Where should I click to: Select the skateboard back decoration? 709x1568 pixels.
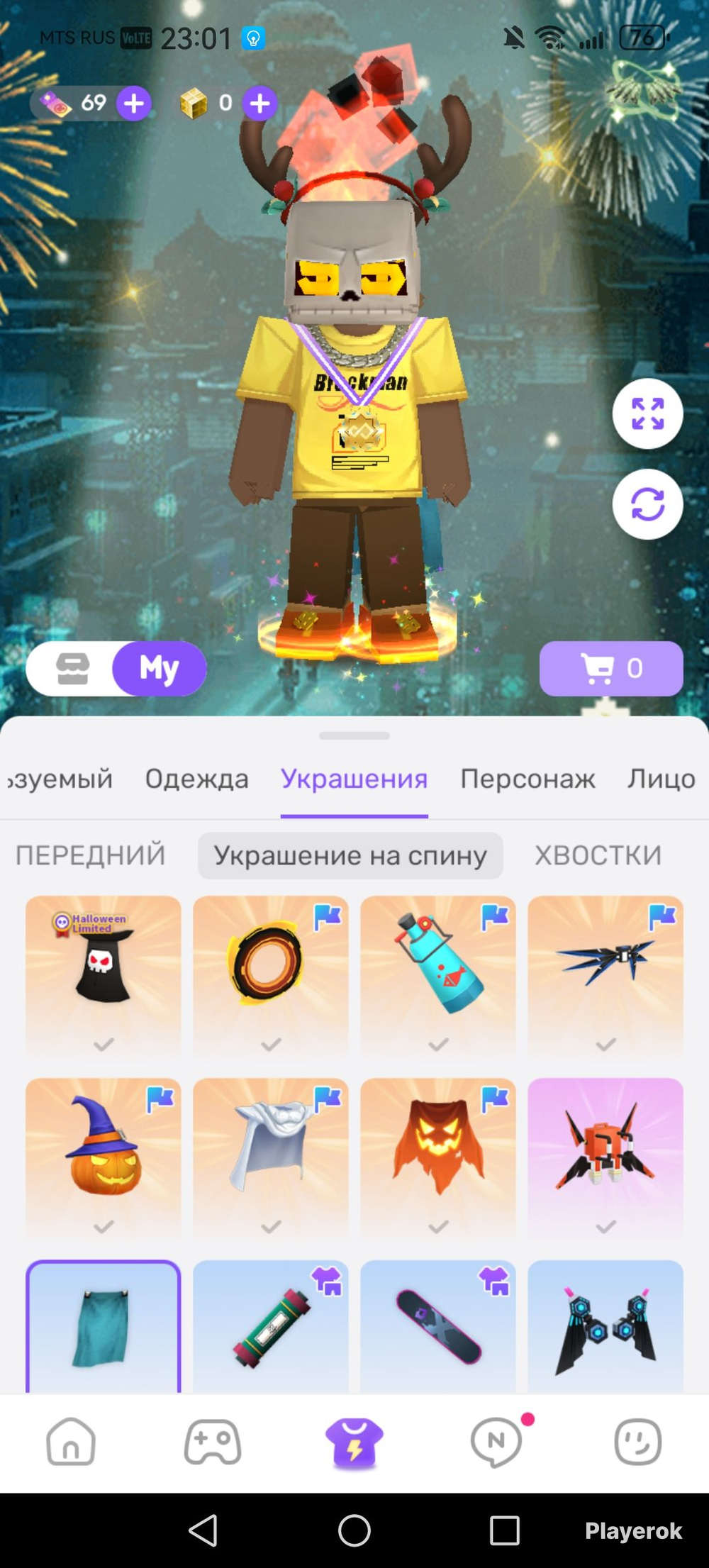438,1326
